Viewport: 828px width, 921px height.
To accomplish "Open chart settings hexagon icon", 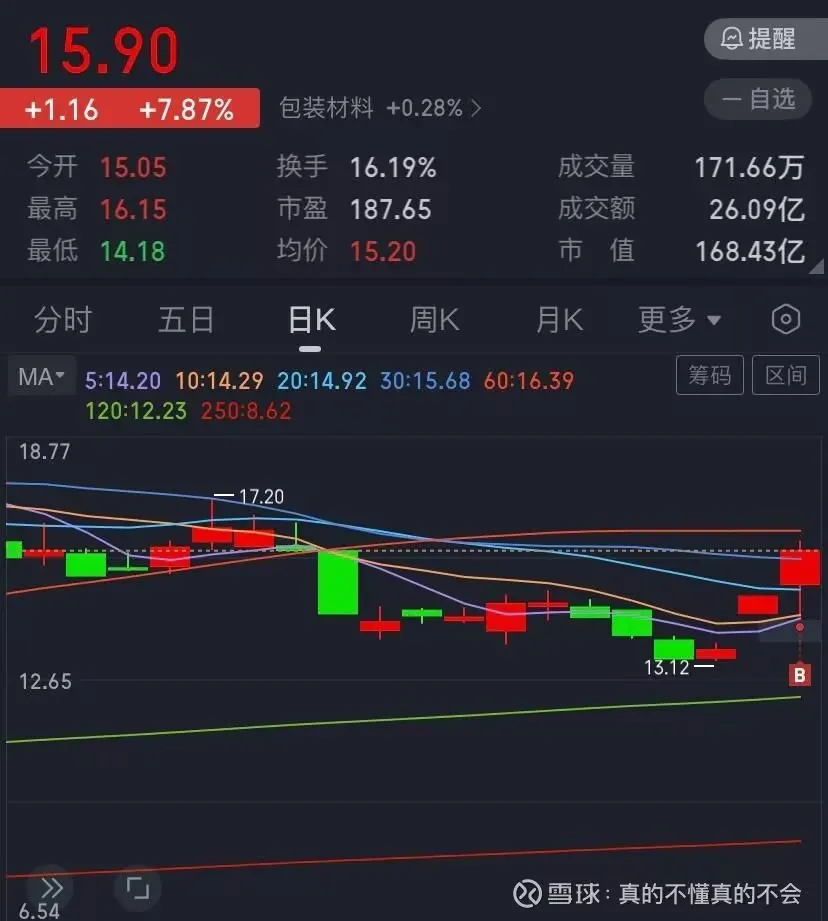I will click(786, 320).
